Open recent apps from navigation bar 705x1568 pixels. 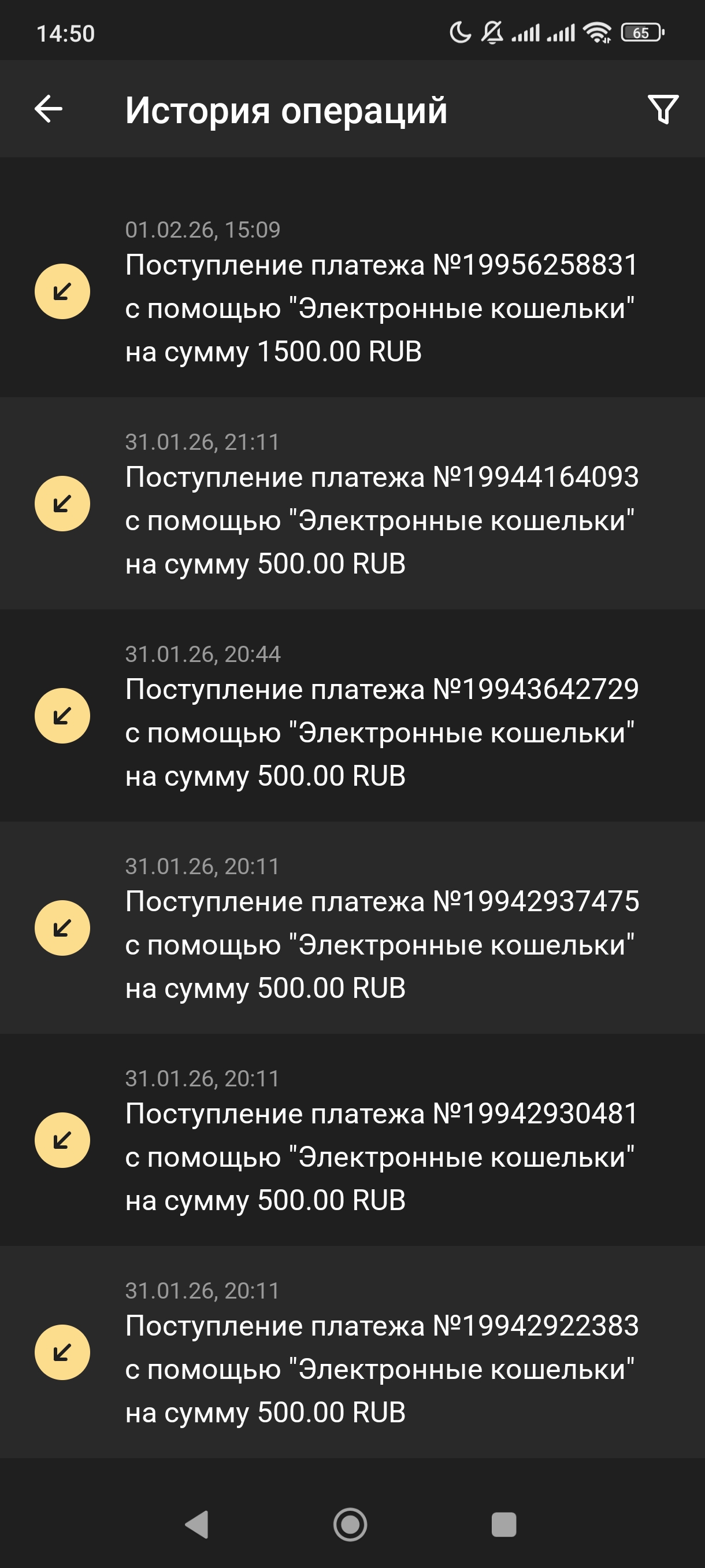click(x=504, y=1524)
